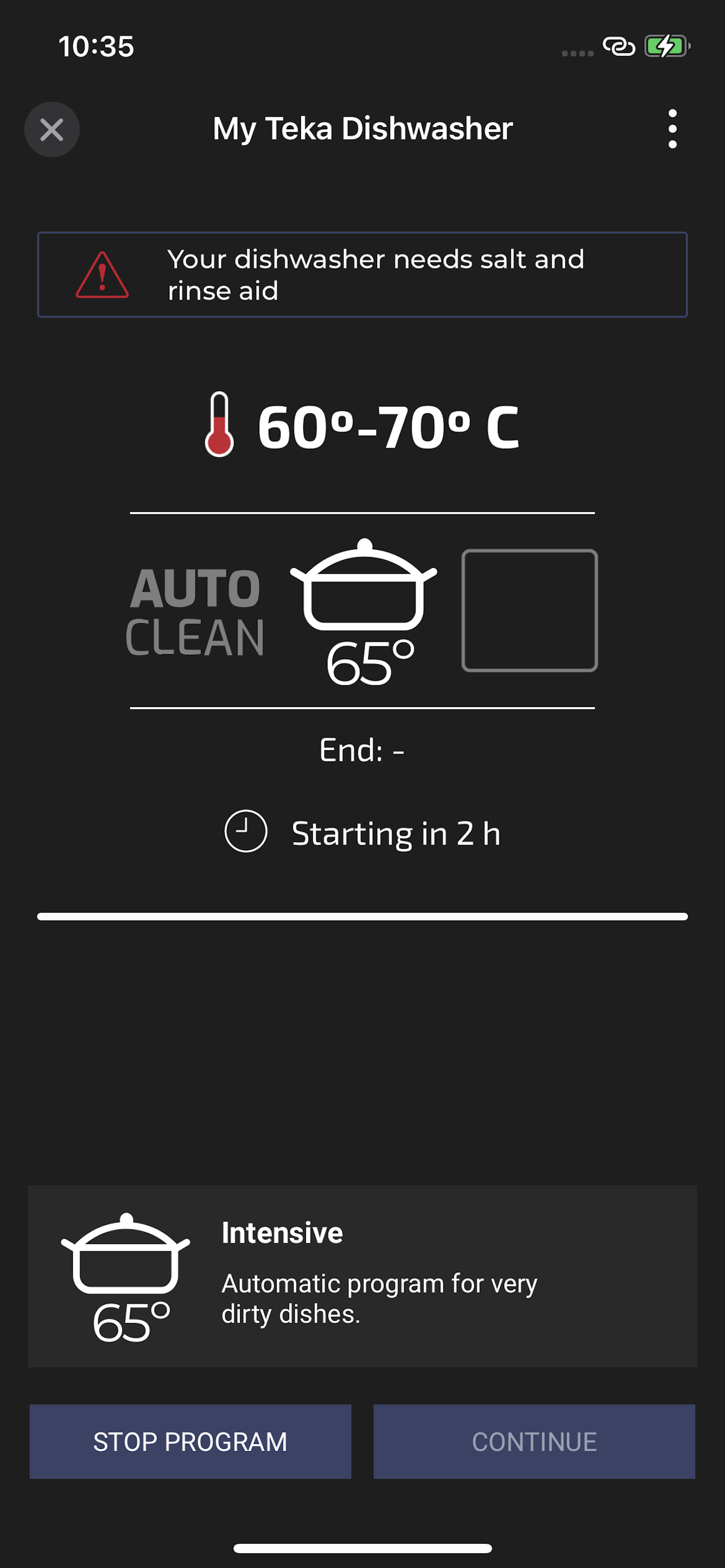Select the Auto Clean program option

(195, 611)
